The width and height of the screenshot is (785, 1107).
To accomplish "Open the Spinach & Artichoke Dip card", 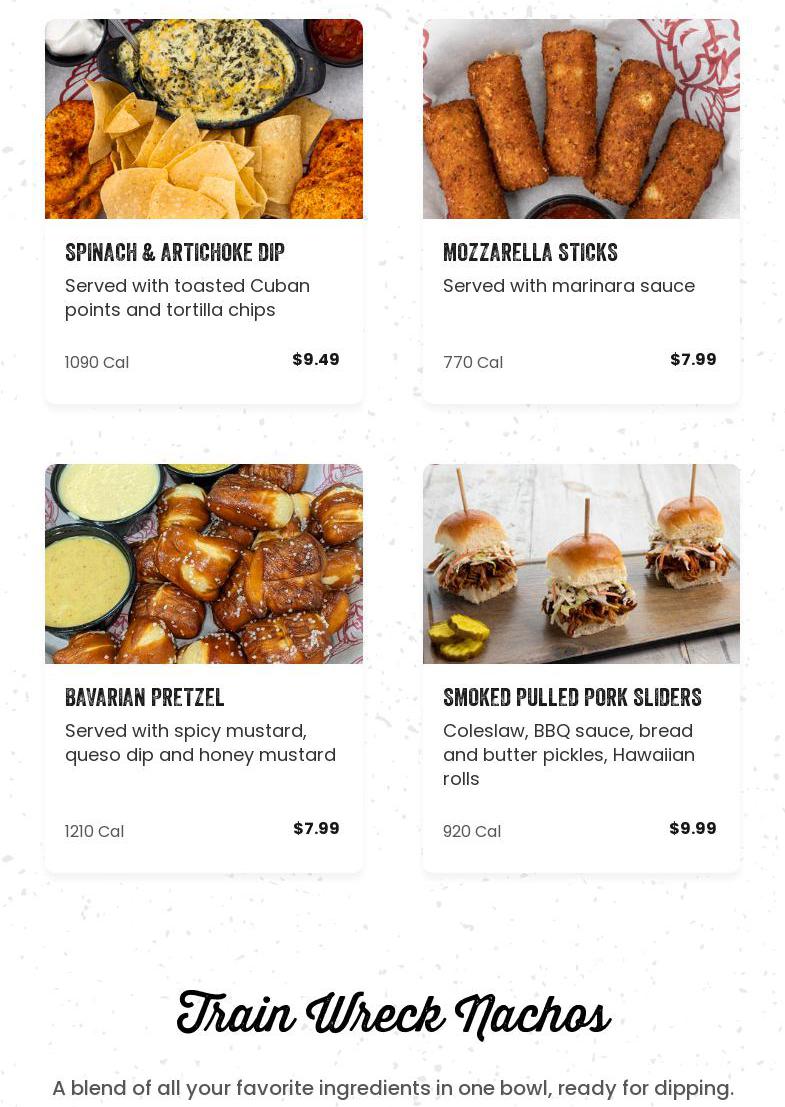I will coord(203,210).
